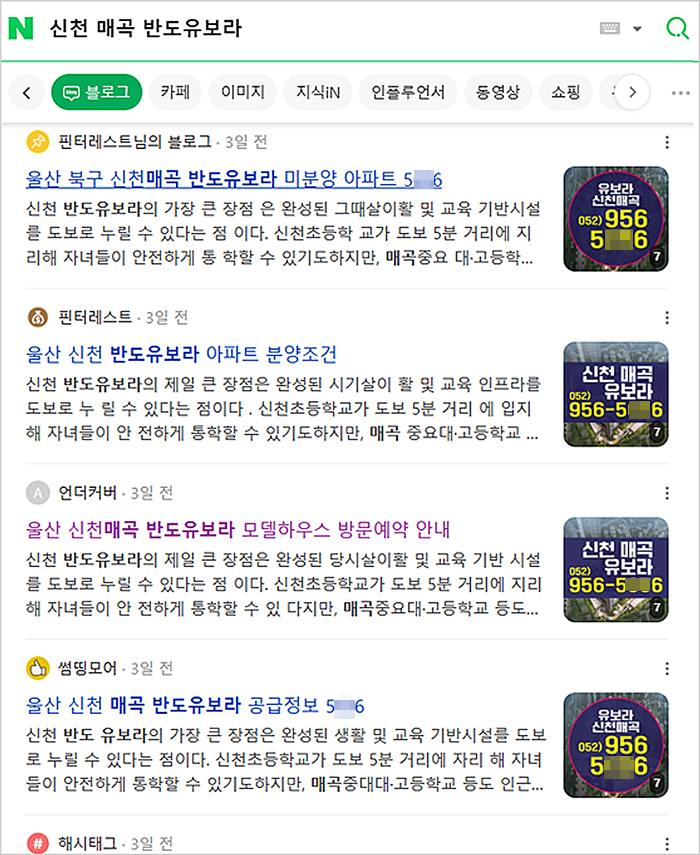Switch to the 지식iN tab
This screenshot has width=700, height=855.
point(317,92)
